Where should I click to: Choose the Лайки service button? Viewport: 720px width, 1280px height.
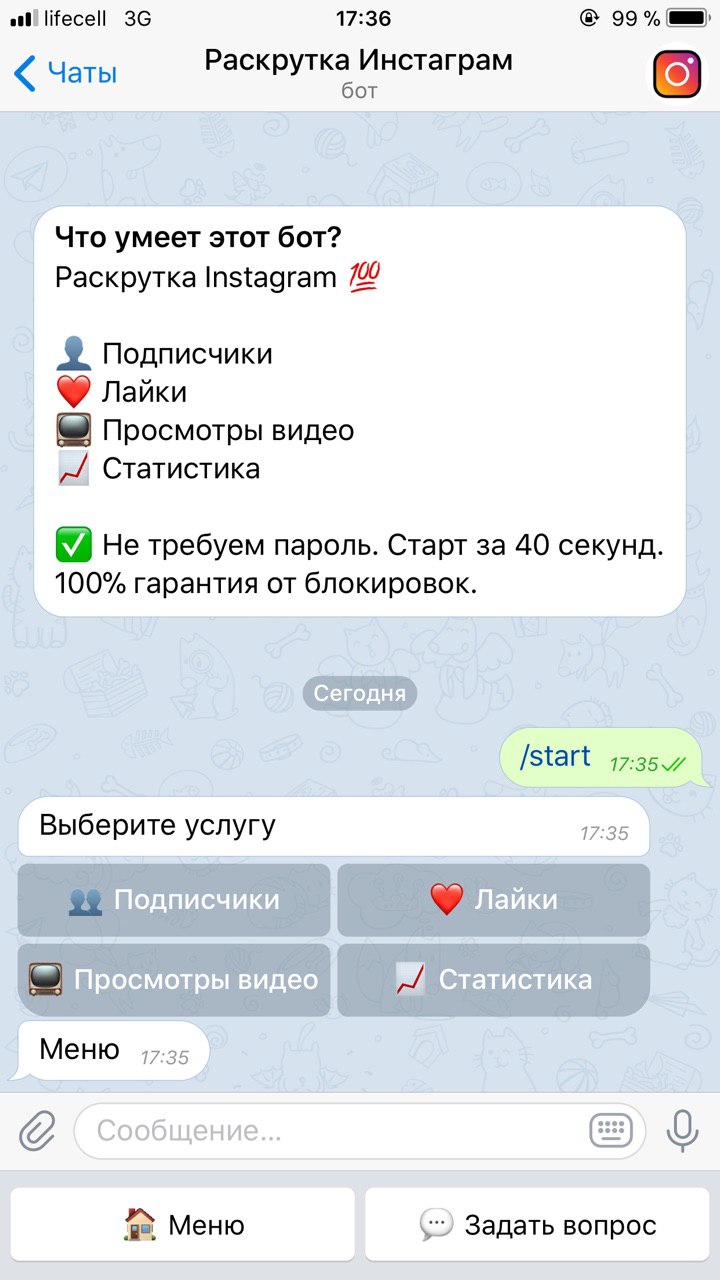[x=493, y=900]
